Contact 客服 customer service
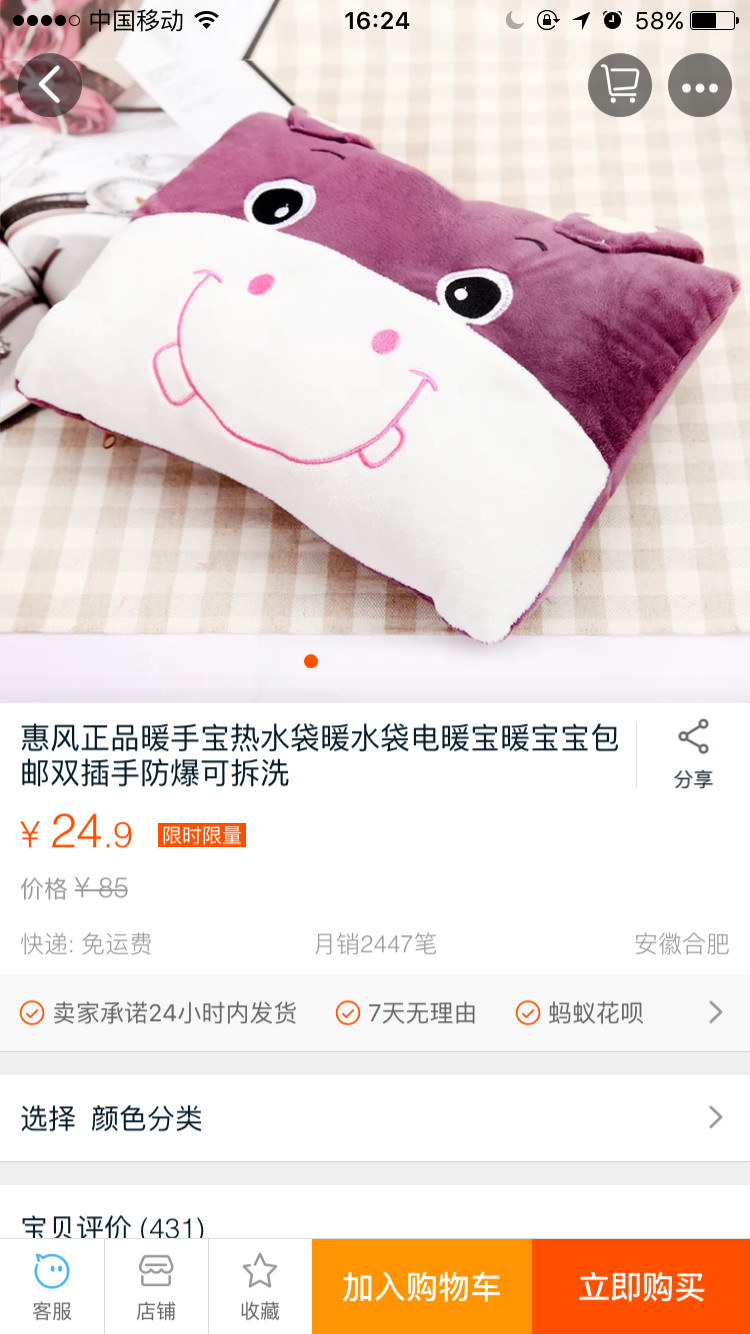 pos(52,1286)
